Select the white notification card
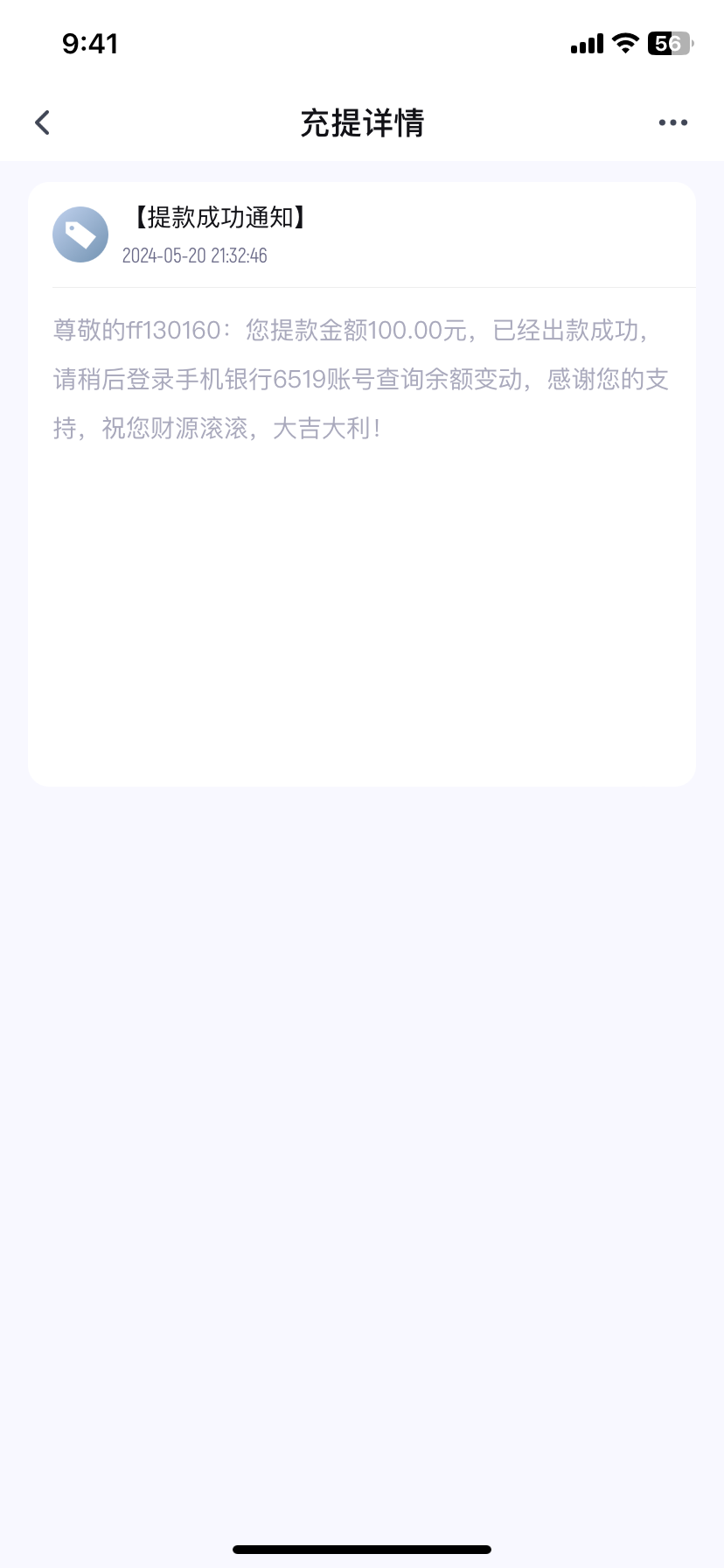Image resolution: width=724 pixels, height=1568 pixels. click(362, 481)
